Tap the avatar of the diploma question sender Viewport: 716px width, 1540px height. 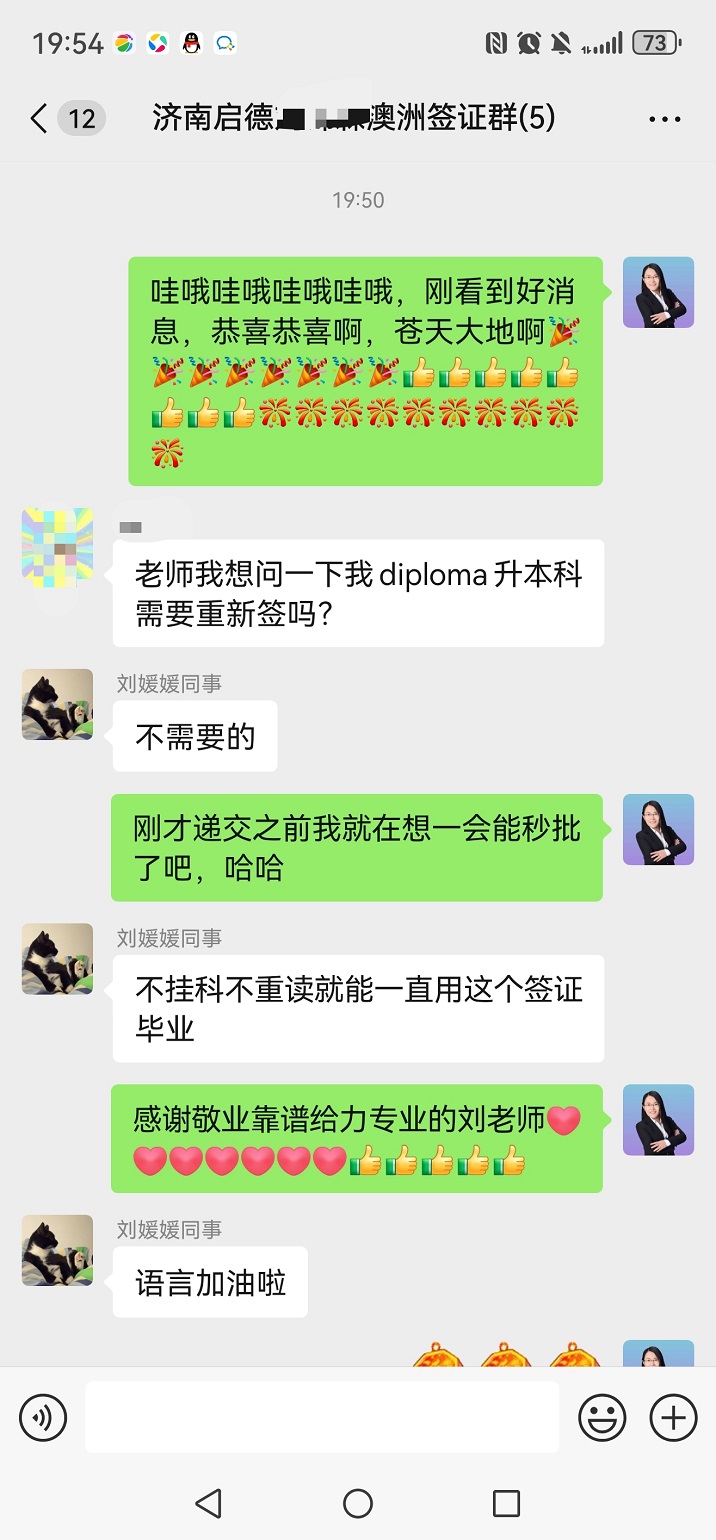click(x=57, y=545)
